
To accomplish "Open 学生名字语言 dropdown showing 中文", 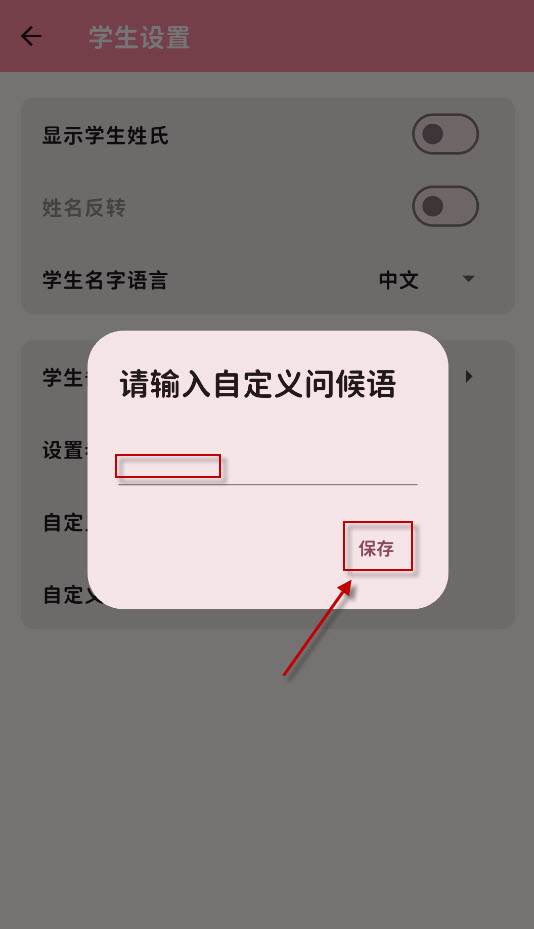I will (x=427, y=279).
